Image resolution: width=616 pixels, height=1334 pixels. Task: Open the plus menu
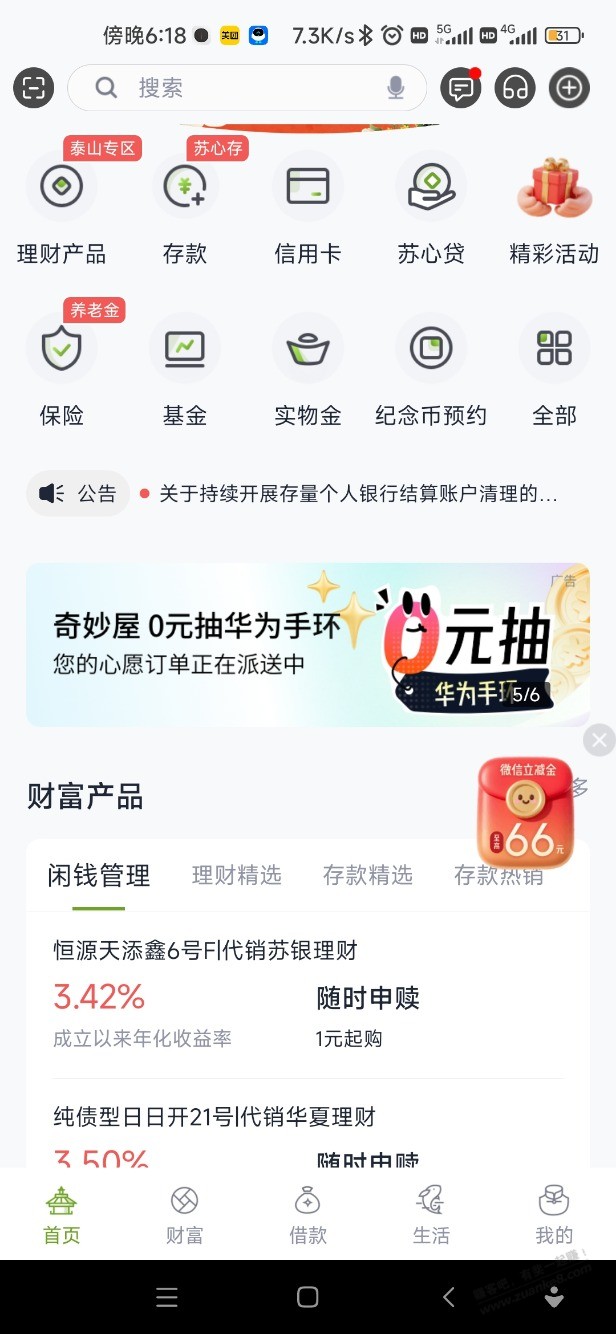click(x=569, y=88)
